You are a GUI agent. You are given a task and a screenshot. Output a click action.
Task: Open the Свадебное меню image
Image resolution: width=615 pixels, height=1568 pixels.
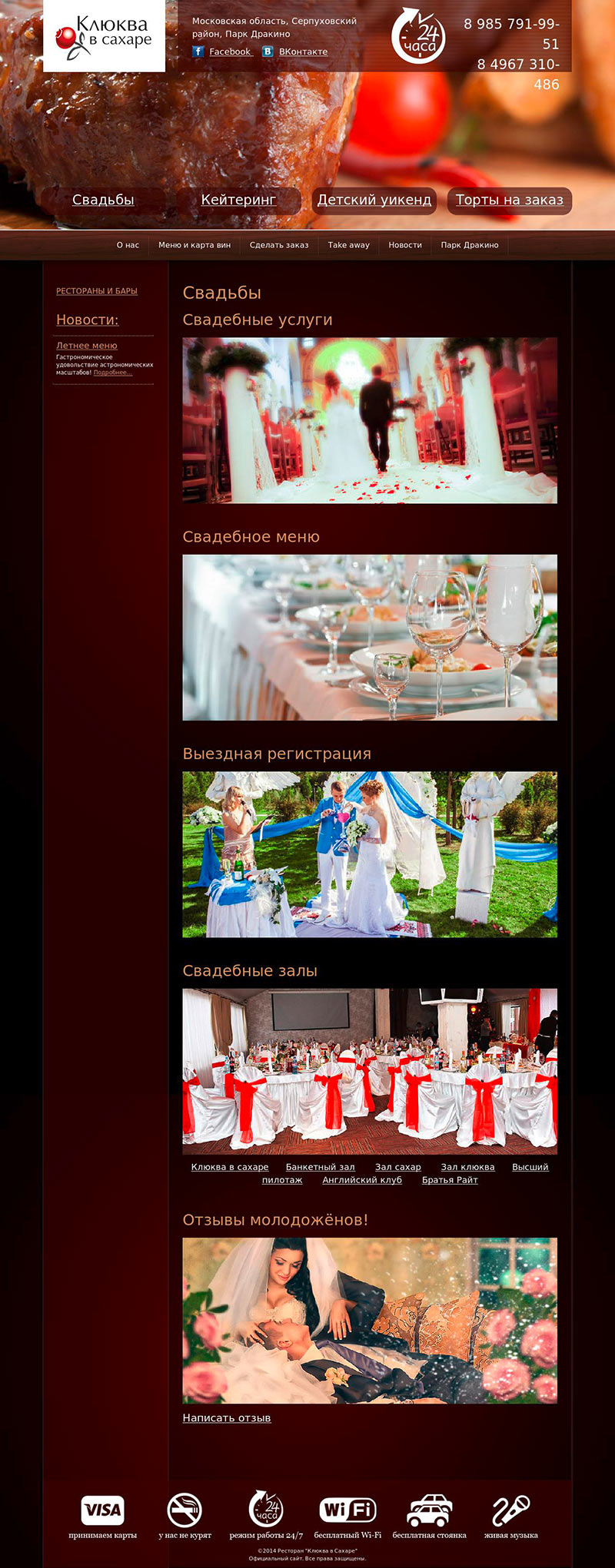370,638
